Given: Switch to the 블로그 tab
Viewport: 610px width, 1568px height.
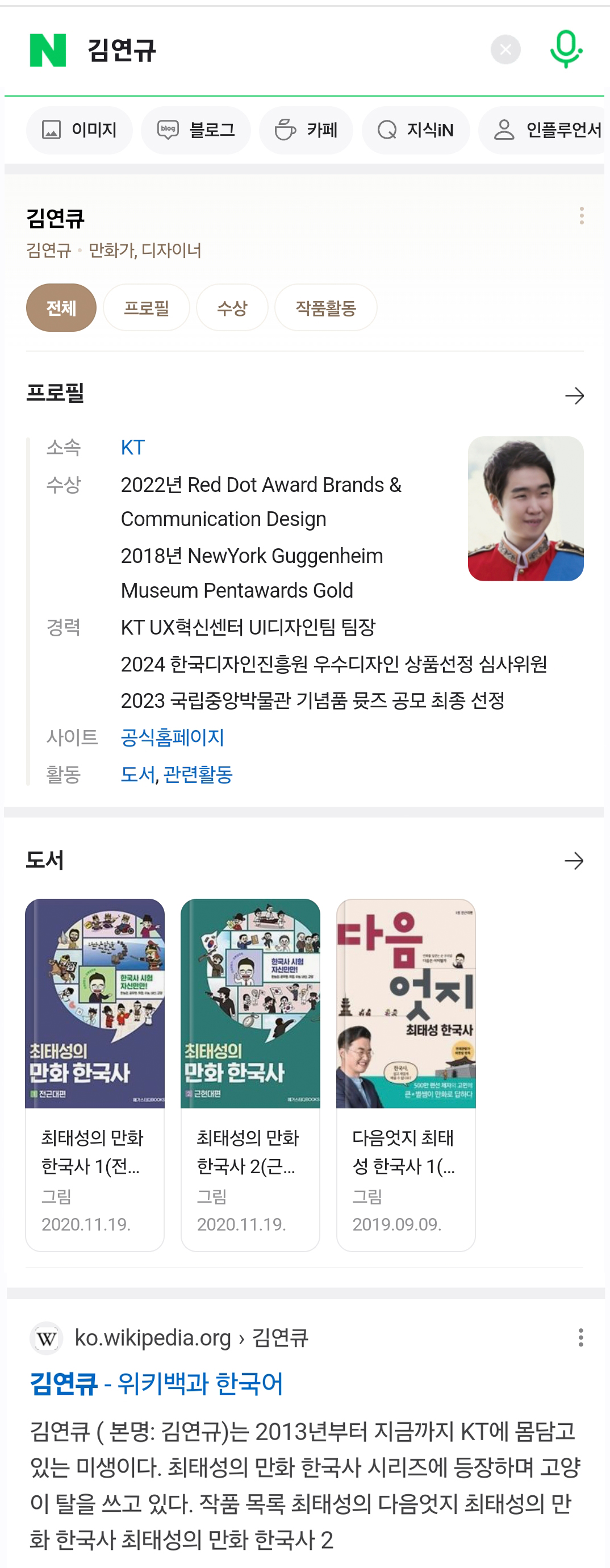Looking at the screenshot, I should pyautogui.click(x=196, y=130).
